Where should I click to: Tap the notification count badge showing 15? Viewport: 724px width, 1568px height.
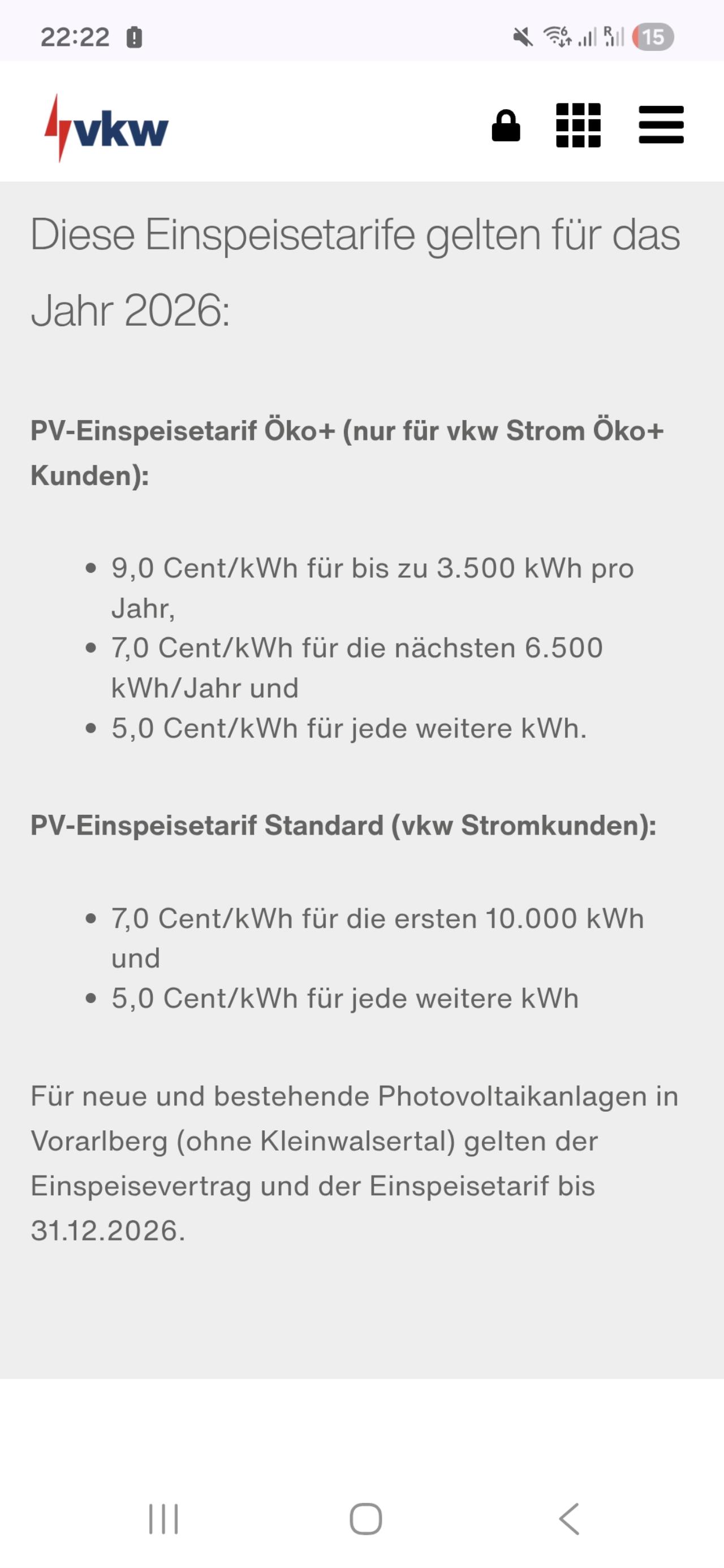pos(653,38)
